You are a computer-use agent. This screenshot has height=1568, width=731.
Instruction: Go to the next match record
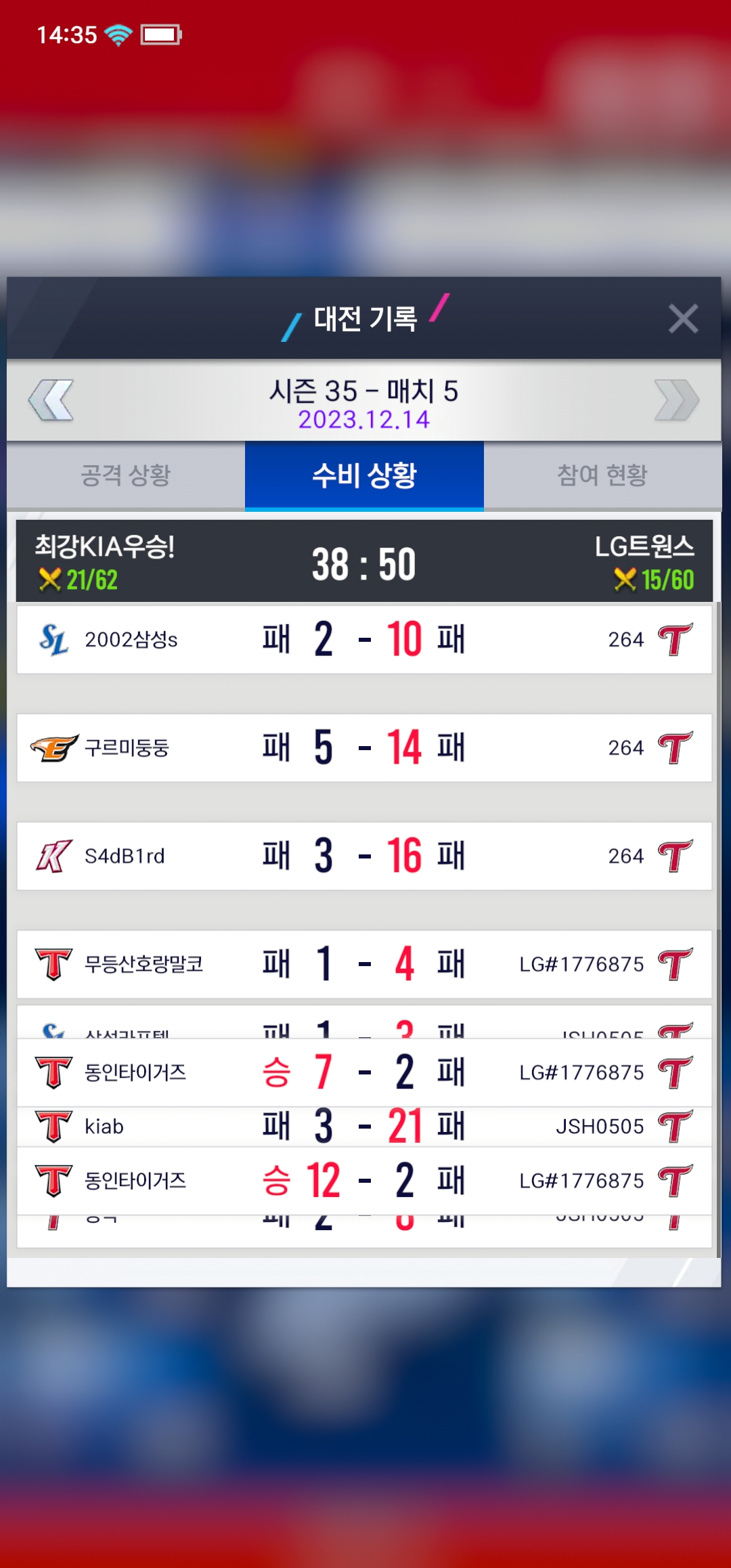click(676, 400)
